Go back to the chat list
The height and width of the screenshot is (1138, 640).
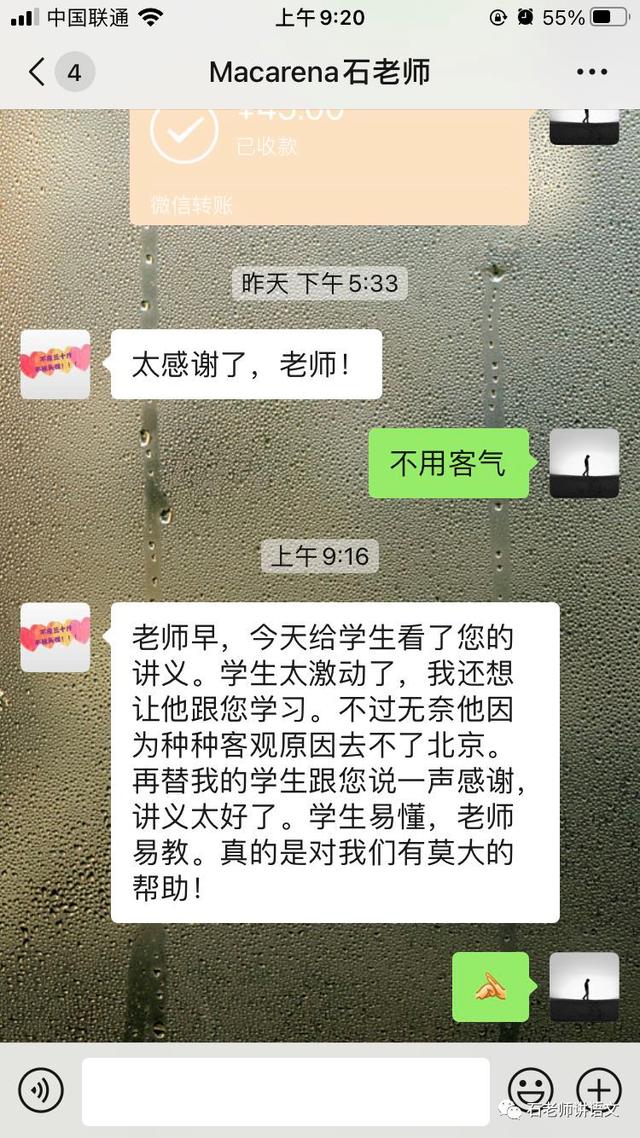tap(38, 73)
